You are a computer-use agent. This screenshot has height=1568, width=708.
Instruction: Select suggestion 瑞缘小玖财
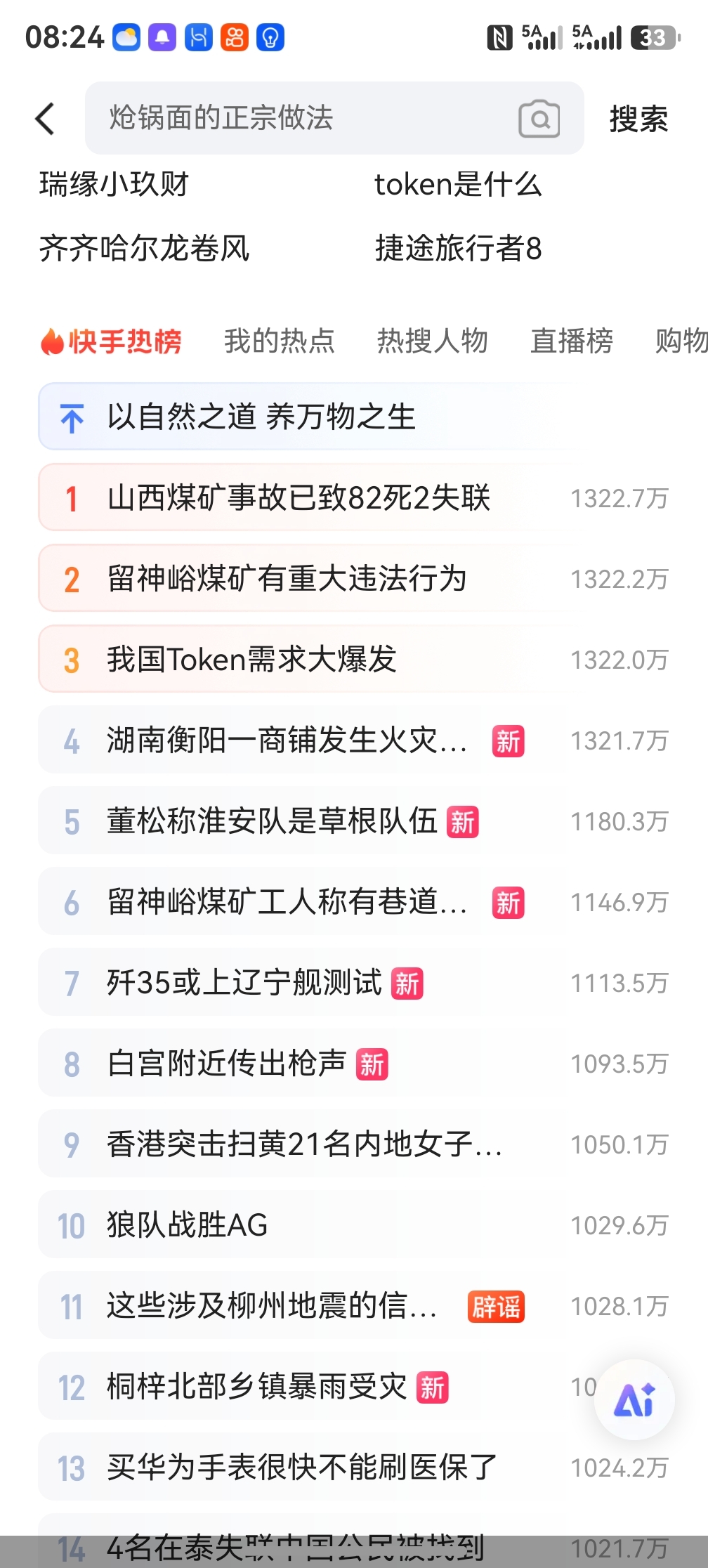(114, 184)
